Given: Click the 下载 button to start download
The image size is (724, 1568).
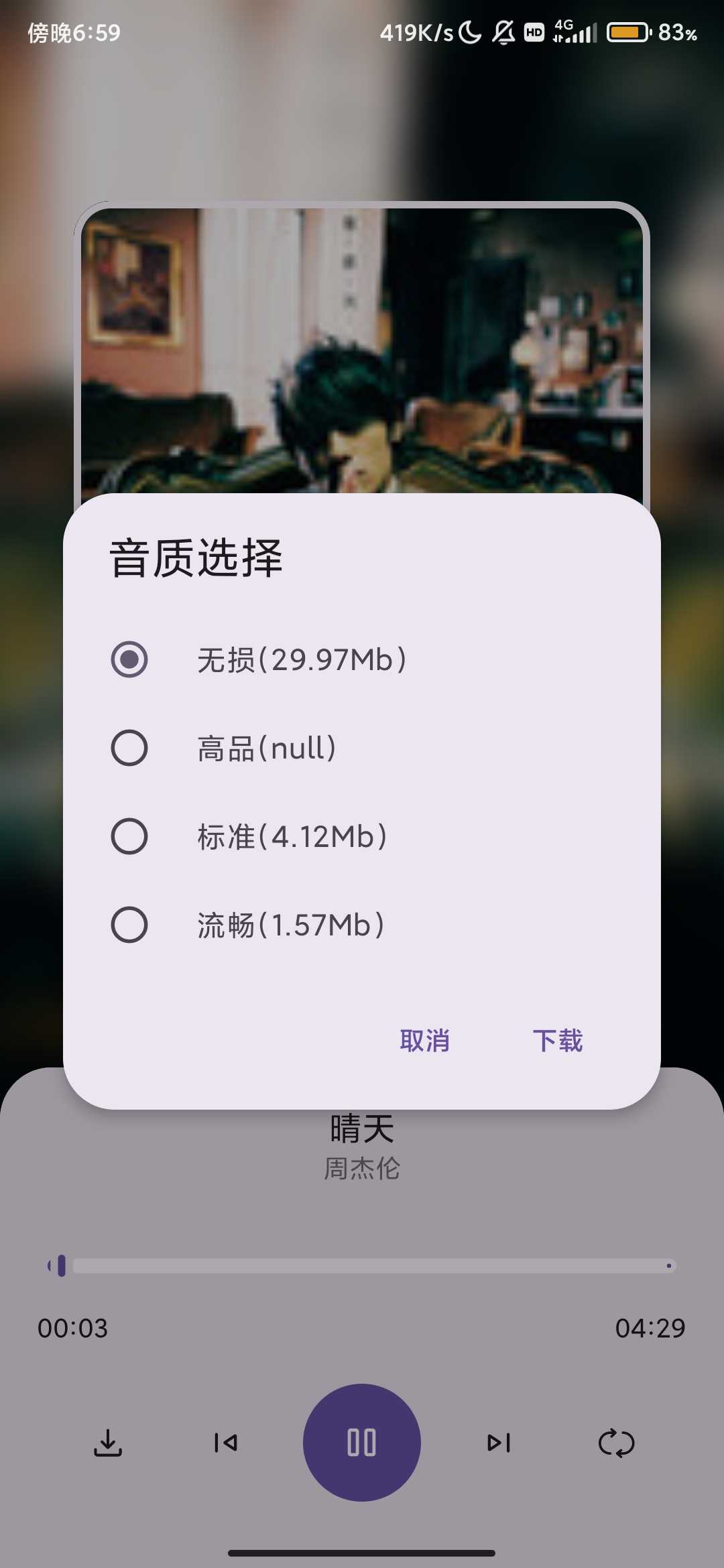Looking at the screenshot, I should point(558,1041).
